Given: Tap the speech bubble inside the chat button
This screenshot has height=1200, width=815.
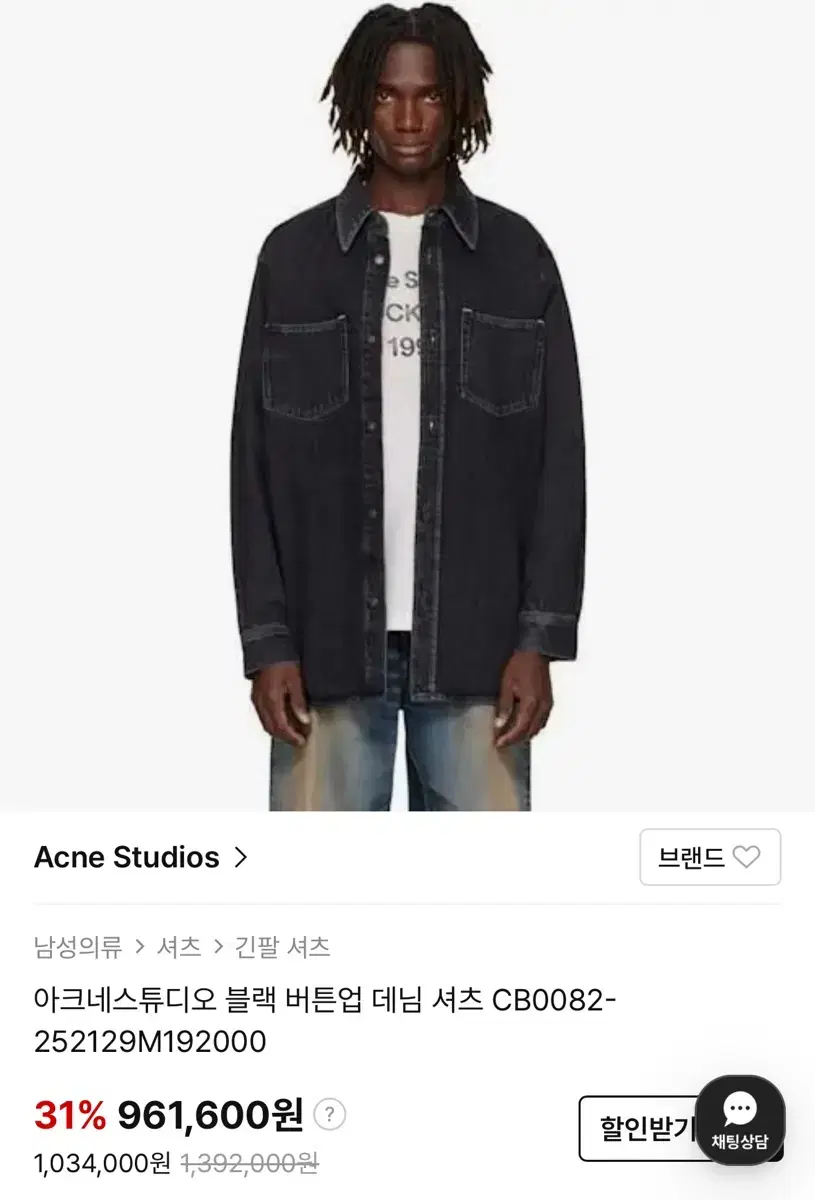Looking at the screenshot, I should click(740, 1108).
